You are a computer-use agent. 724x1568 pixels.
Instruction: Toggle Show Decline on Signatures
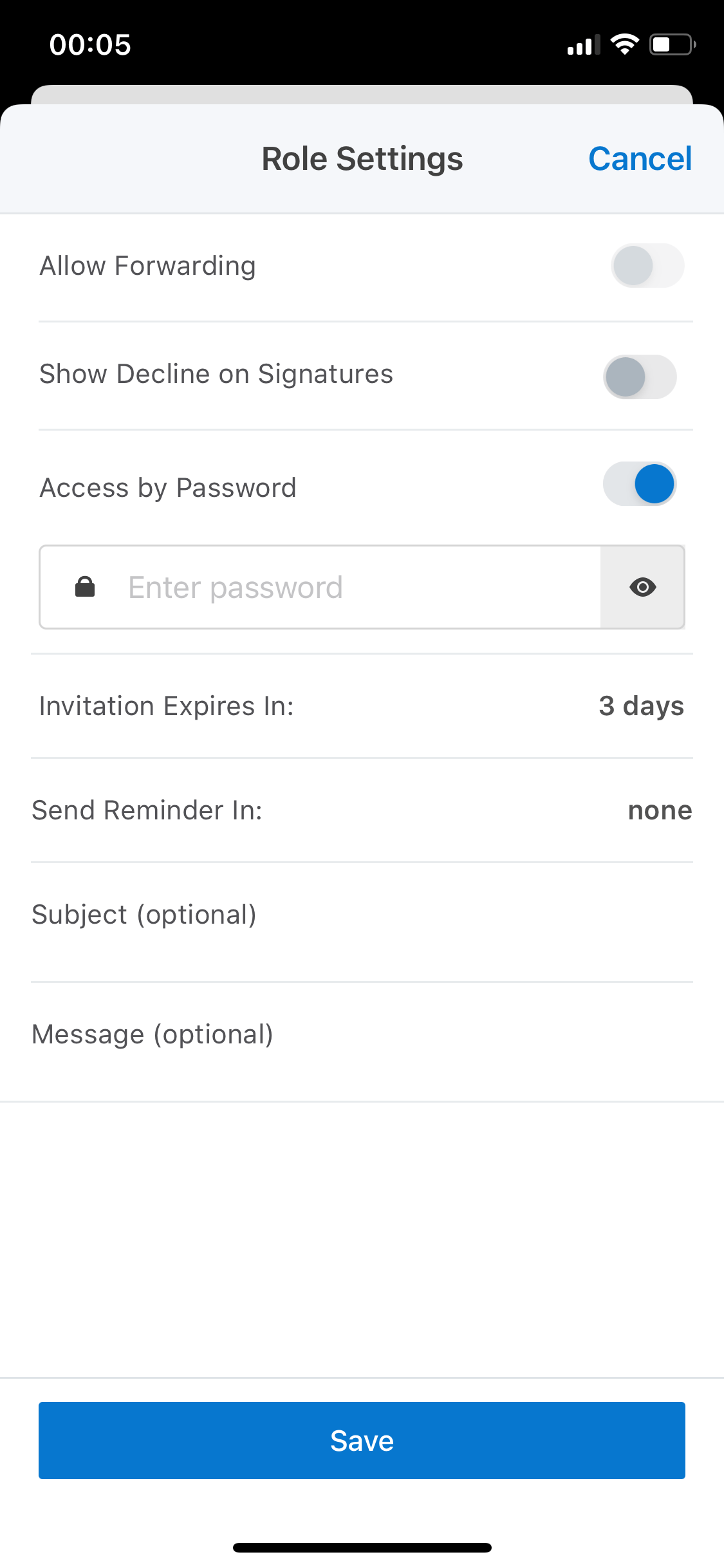(640, 377)
